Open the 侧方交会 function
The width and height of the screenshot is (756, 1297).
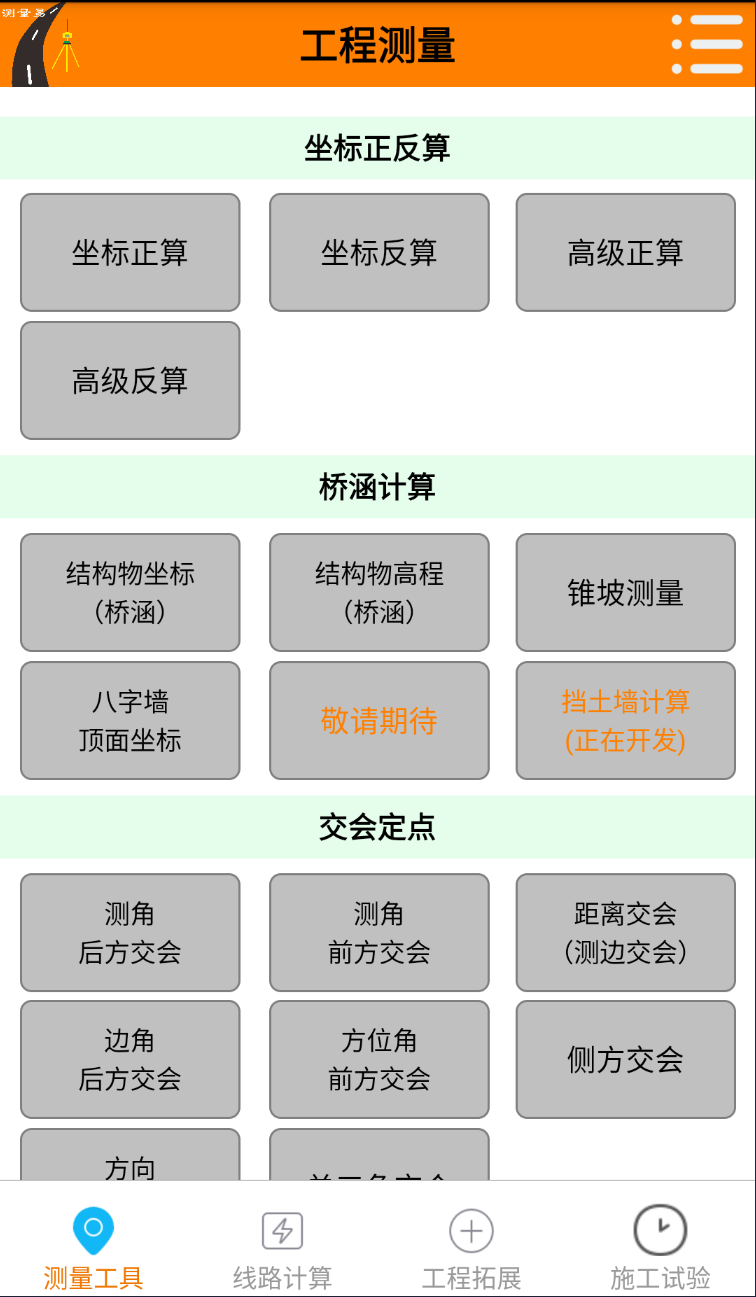pos(625,1059)
